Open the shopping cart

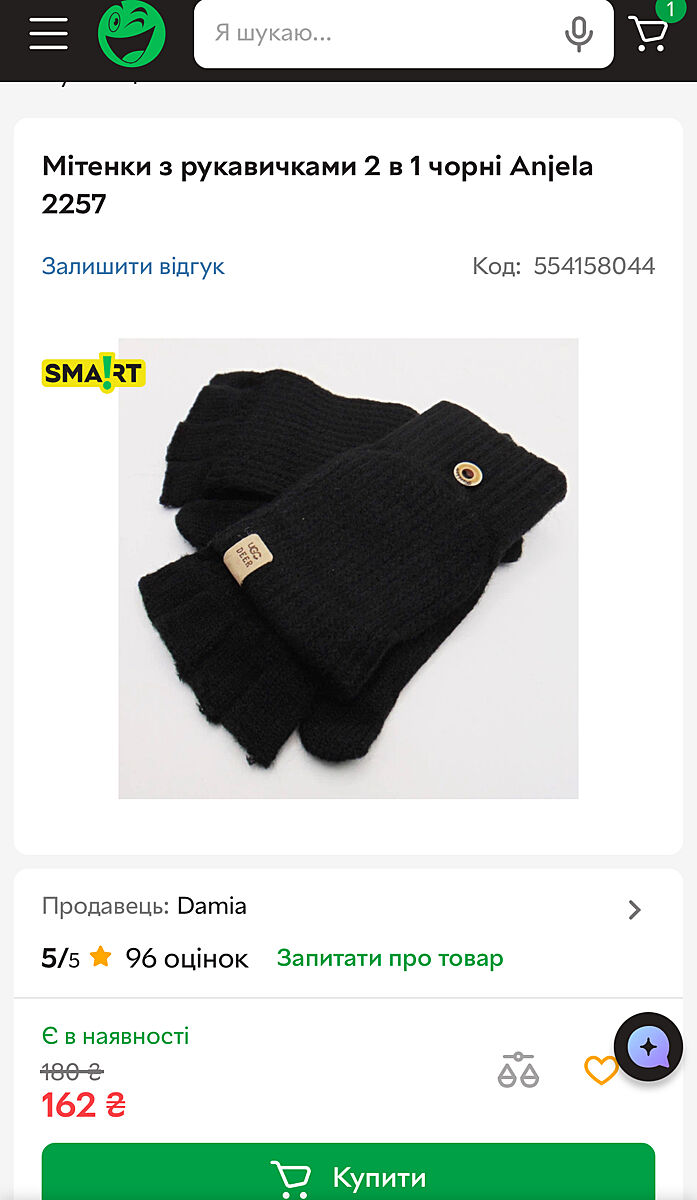(x=650, y=32)
